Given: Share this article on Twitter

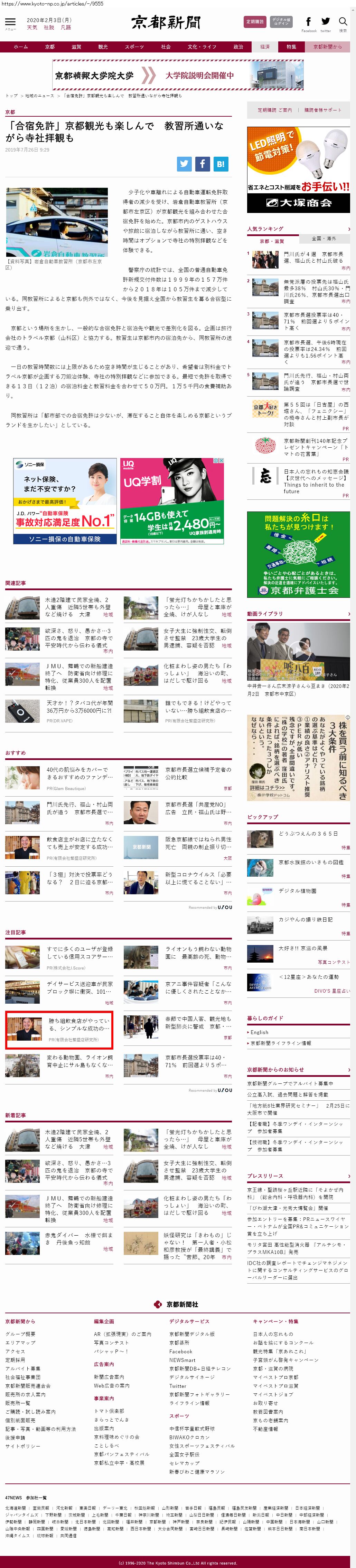Looking at the screenshot, I should pyautogui.click(x=184, y=164).
